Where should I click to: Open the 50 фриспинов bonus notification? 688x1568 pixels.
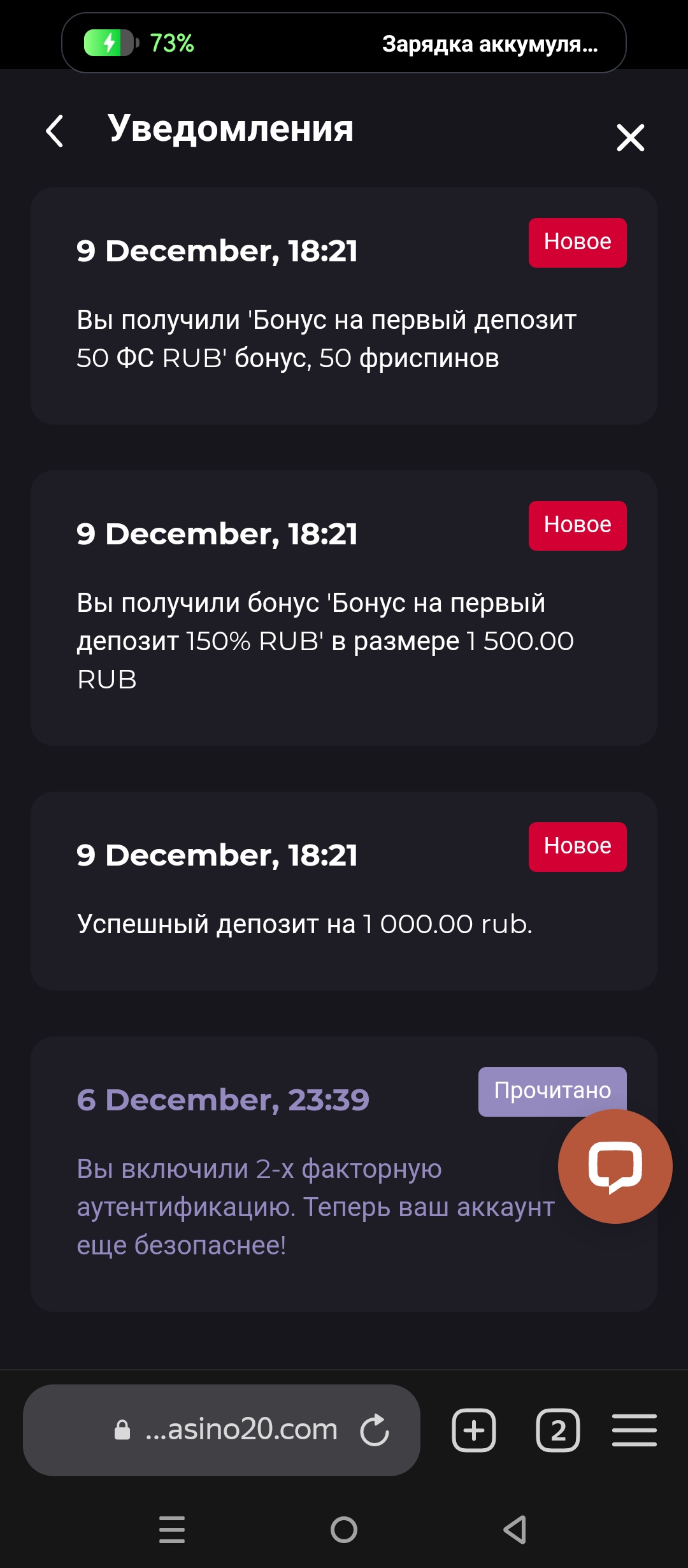(x=344, y=306)
